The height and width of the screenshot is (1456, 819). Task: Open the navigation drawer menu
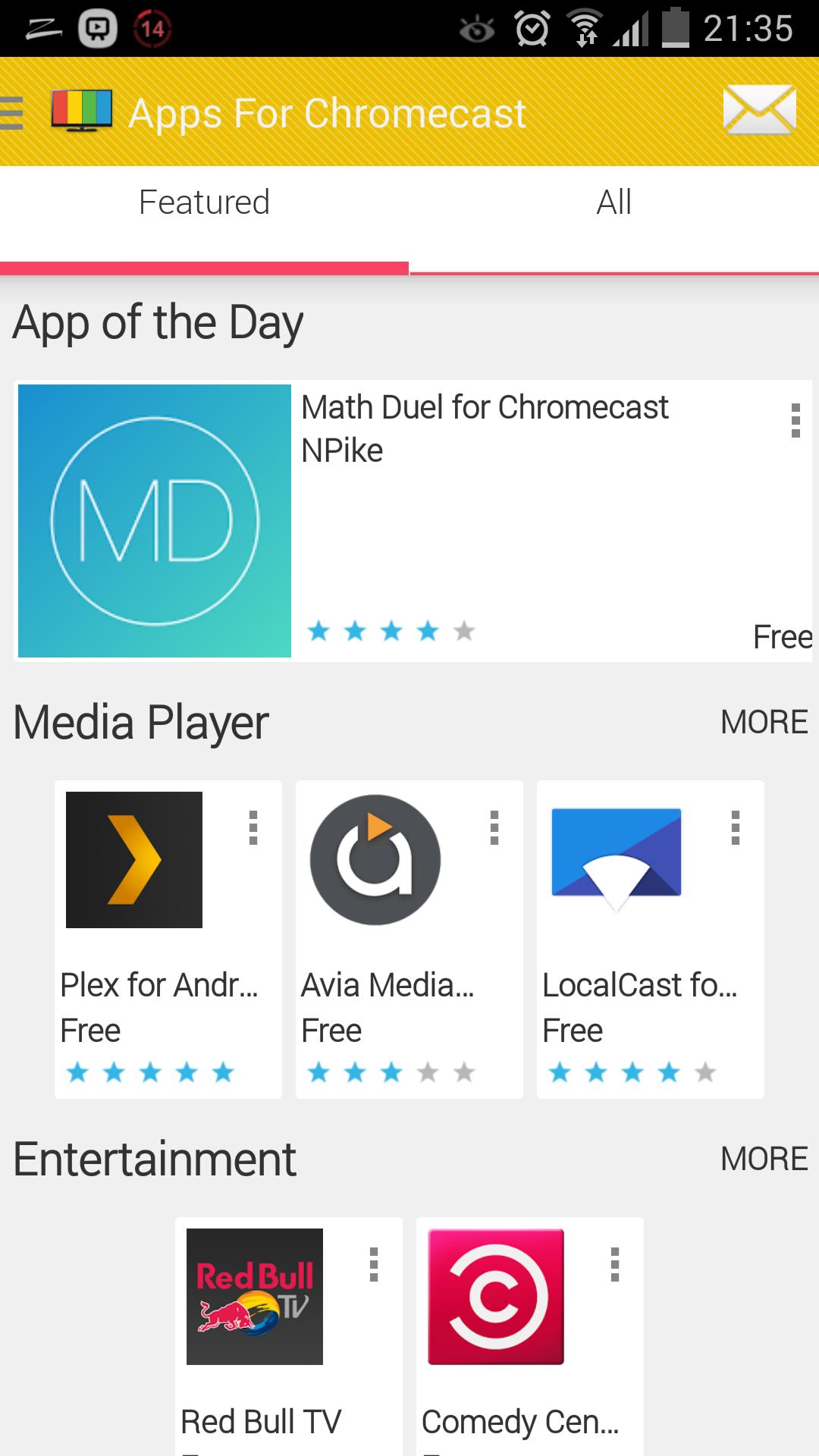[x=11, y=111]
